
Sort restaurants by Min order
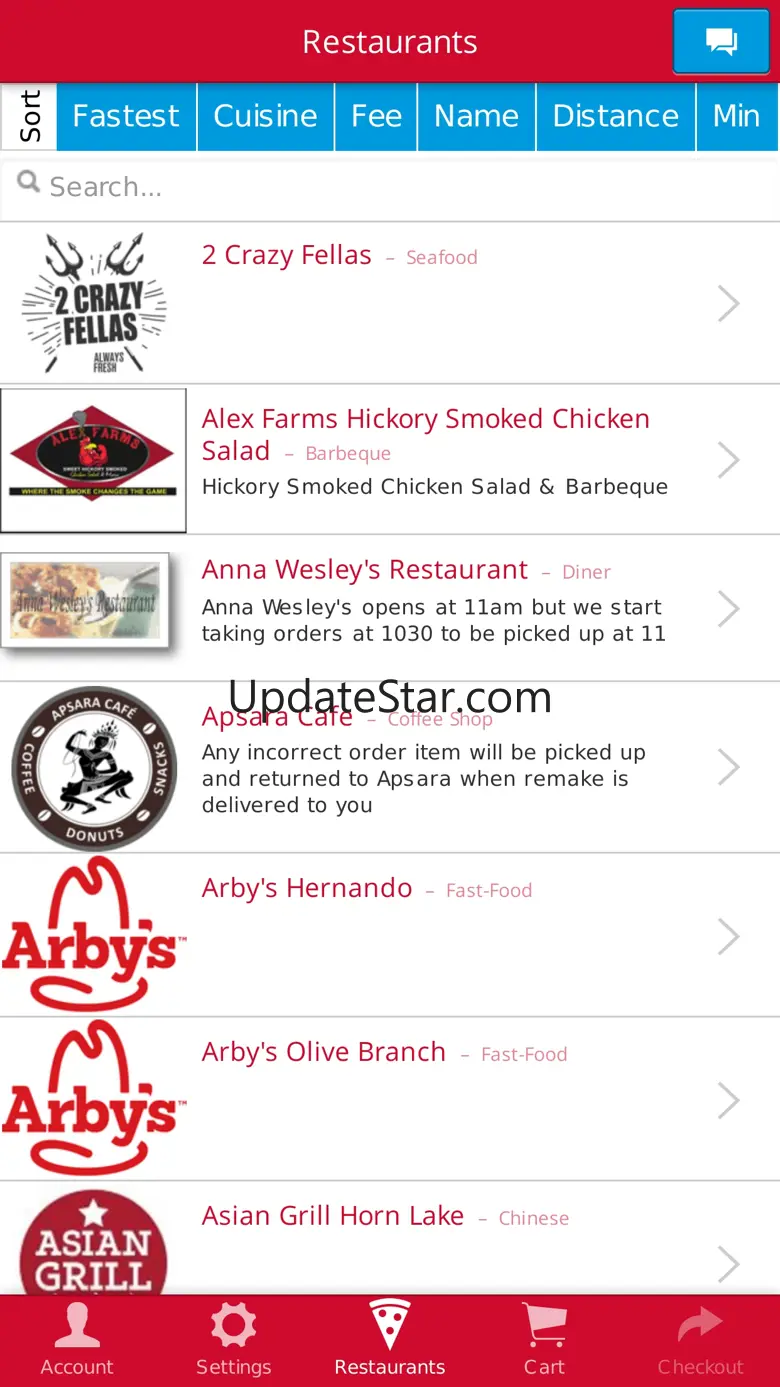point(737,116)
